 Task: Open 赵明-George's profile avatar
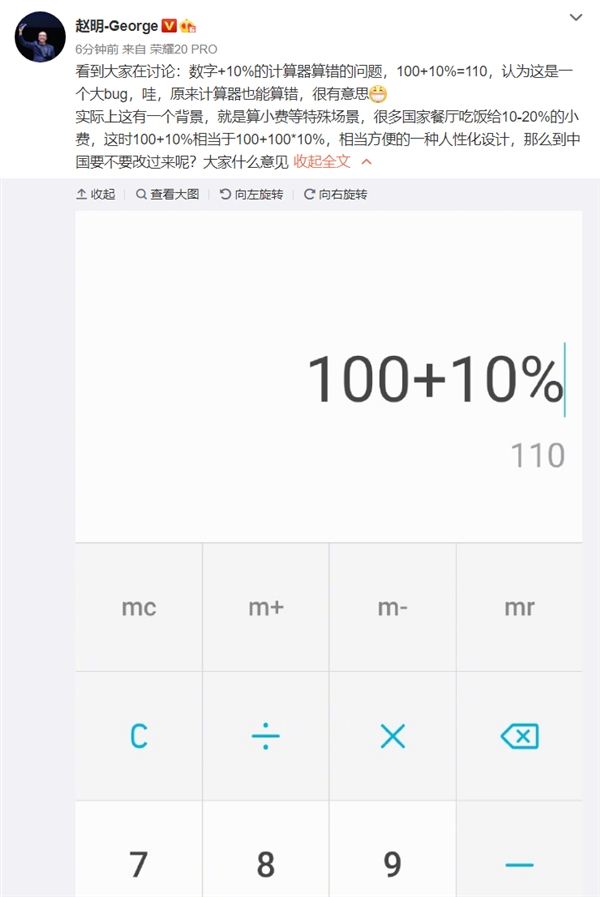click(x=39, y=39)
